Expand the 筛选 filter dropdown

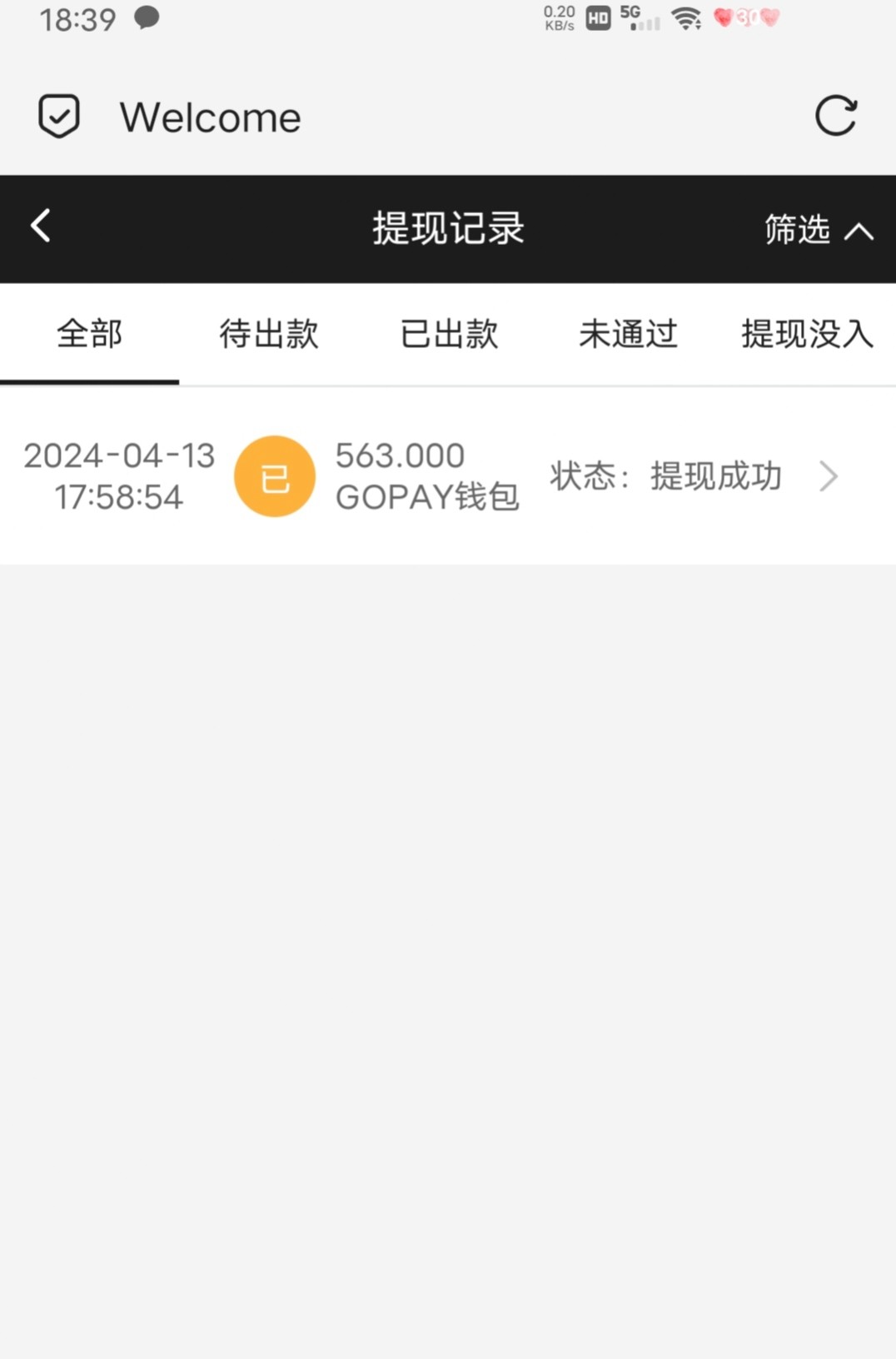pyautogui.click(x=818, y=229)
